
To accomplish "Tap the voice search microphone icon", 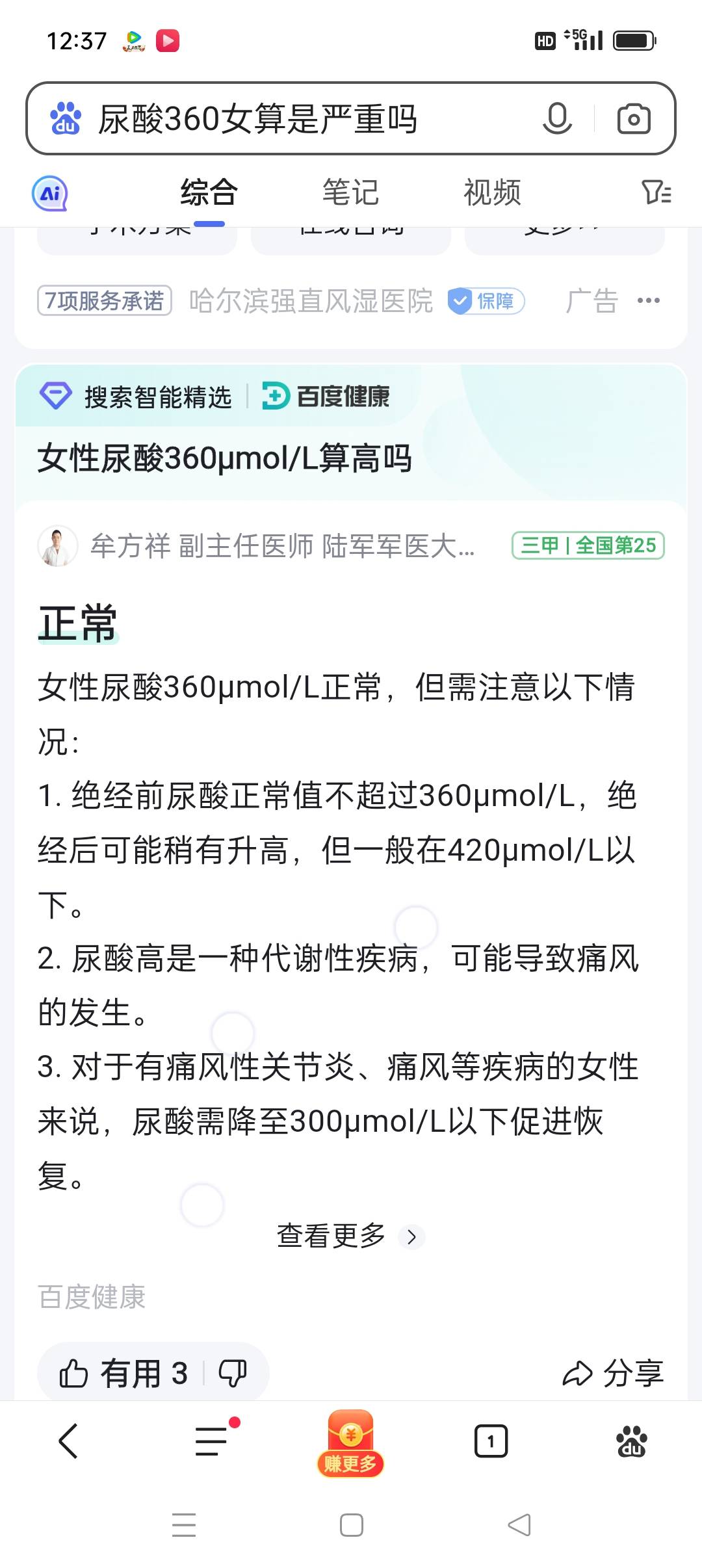I will [559, 118].
